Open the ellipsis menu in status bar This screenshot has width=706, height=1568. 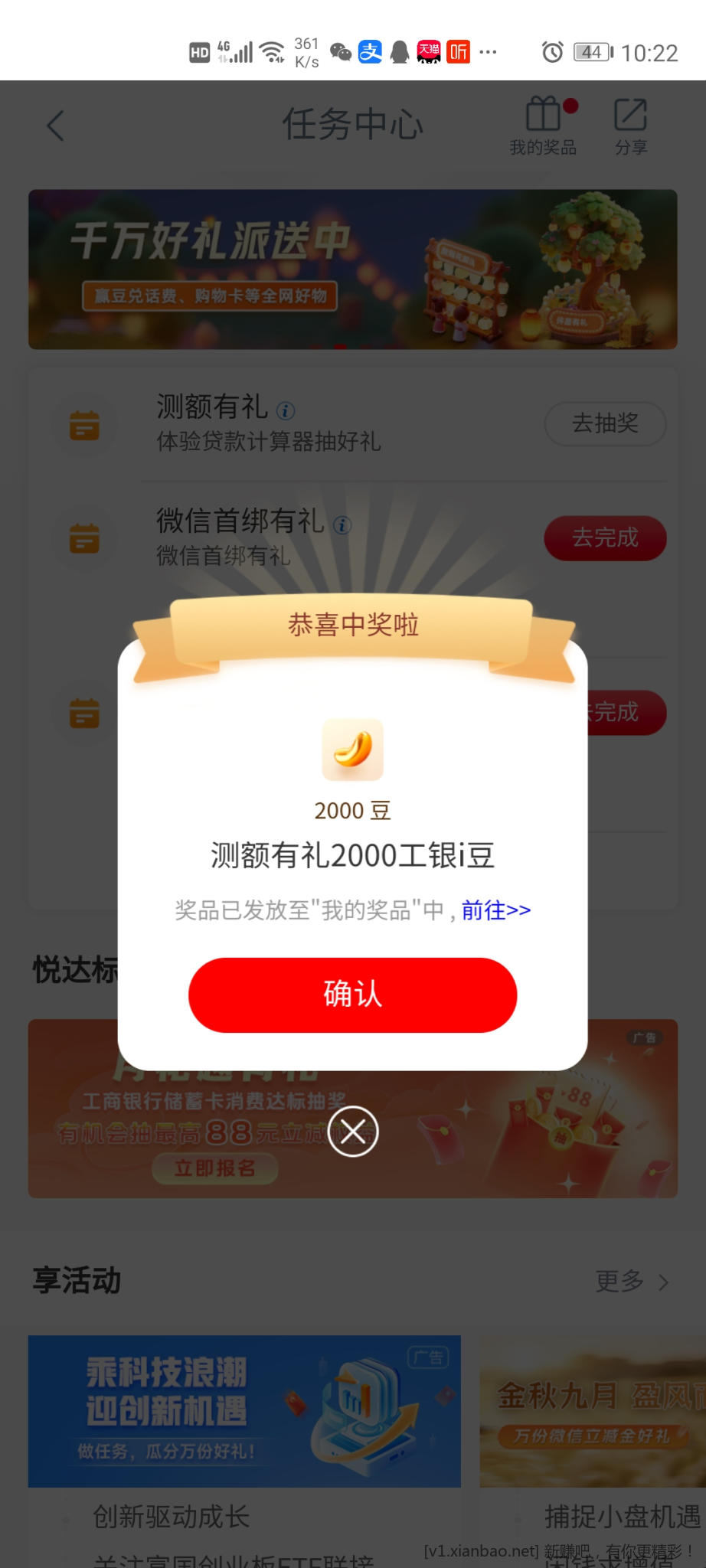489,53
